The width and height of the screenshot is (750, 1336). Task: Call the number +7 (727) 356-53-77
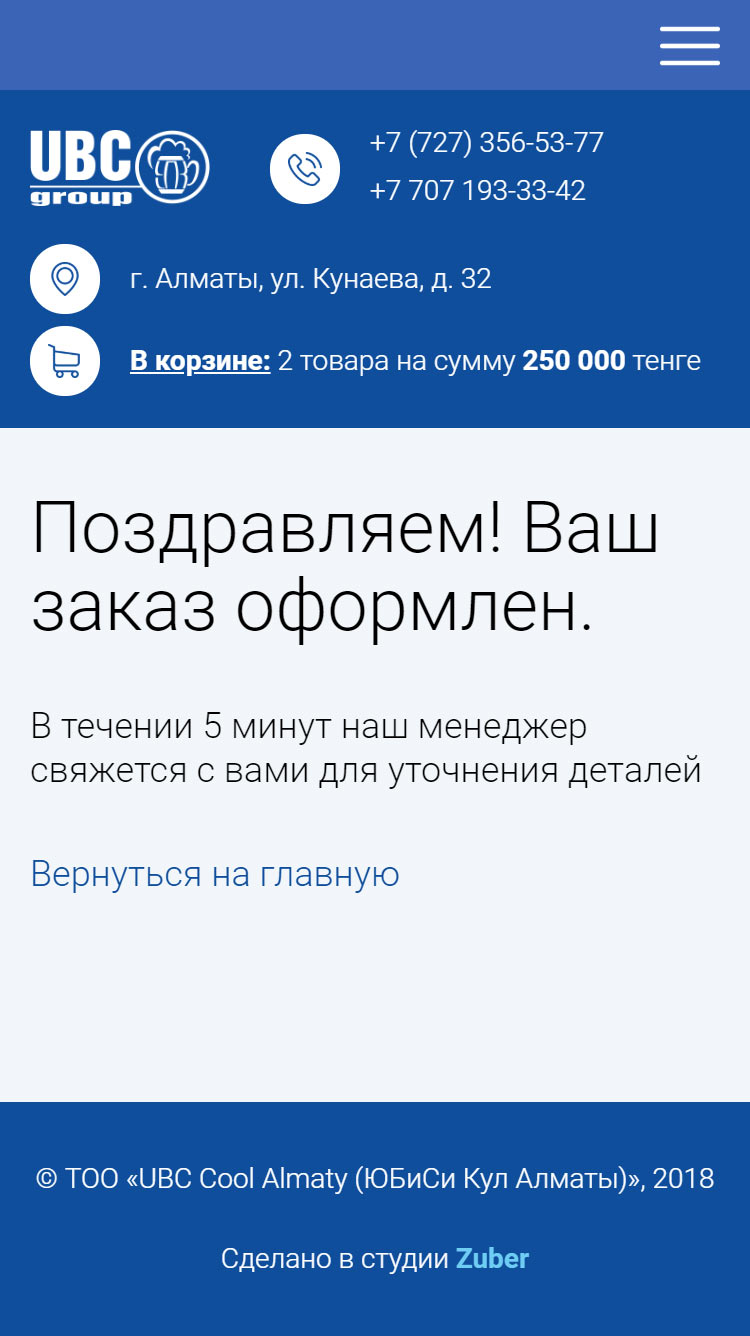486,143
